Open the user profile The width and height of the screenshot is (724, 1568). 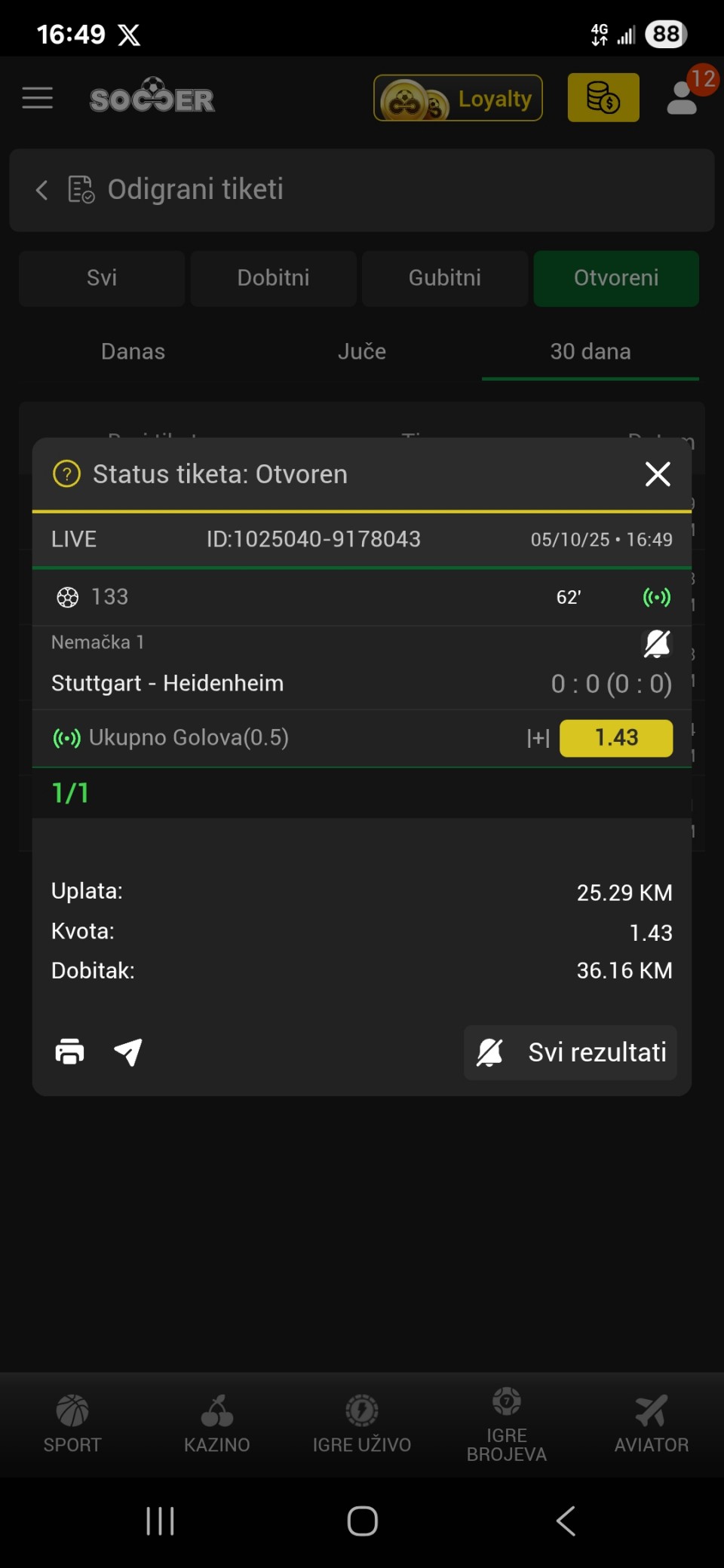(x=683, y=98)
